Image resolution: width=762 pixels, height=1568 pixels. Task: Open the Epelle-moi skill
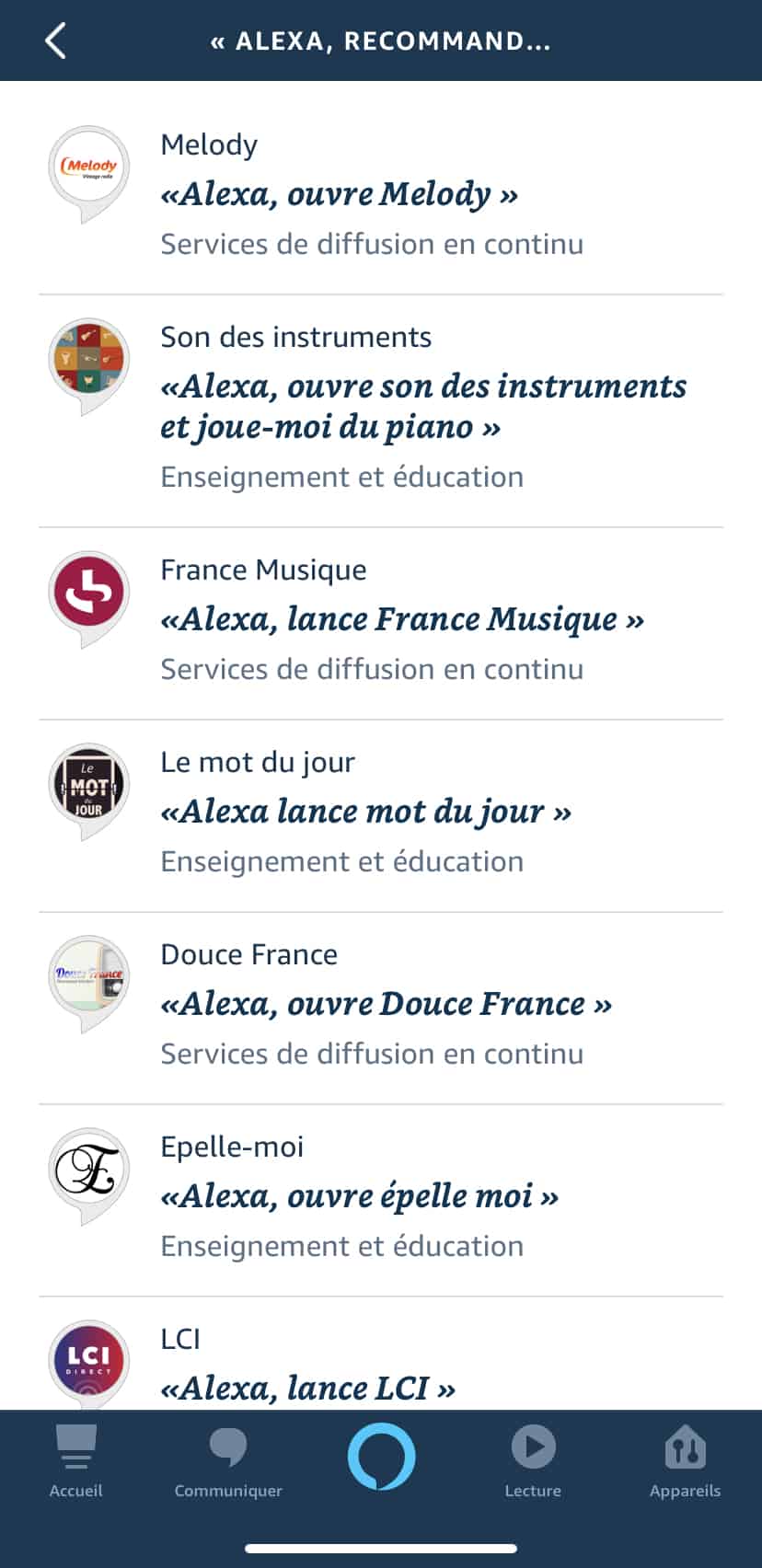pyautogui.click(x=372, y=1196)
